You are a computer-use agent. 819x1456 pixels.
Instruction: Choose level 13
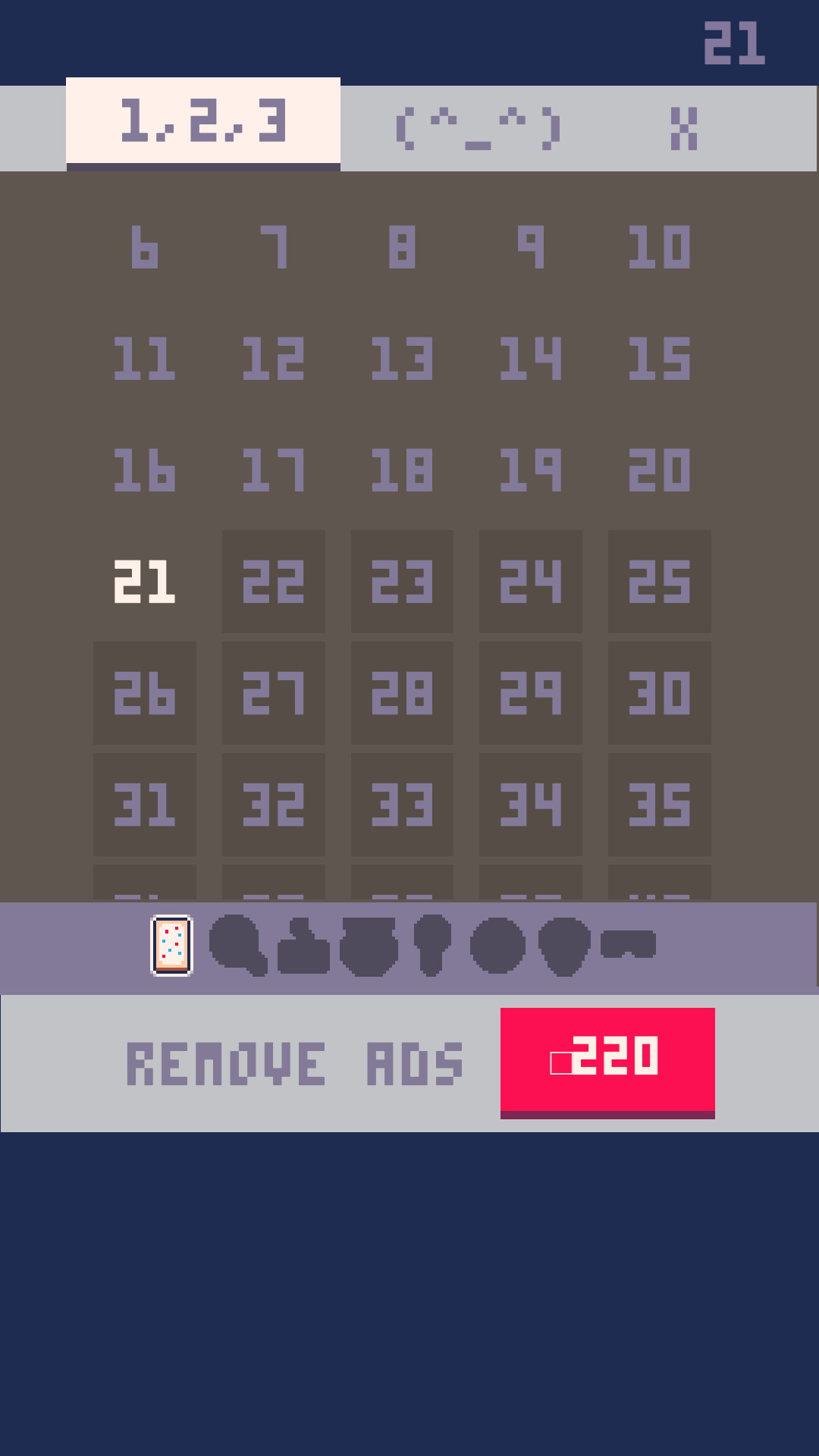point(402,359)
